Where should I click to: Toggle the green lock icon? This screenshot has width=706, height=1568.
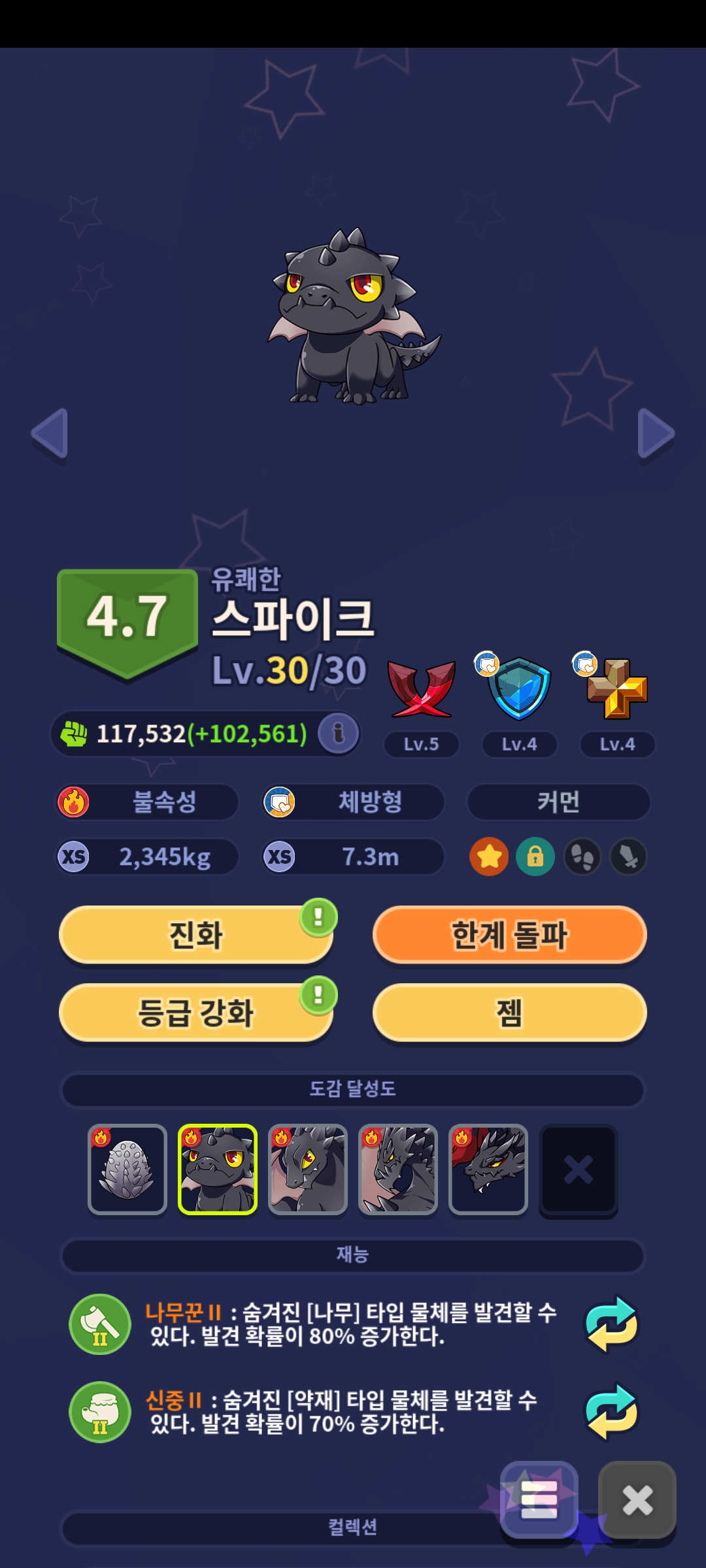pyautogui.click(x=535, y=857)
